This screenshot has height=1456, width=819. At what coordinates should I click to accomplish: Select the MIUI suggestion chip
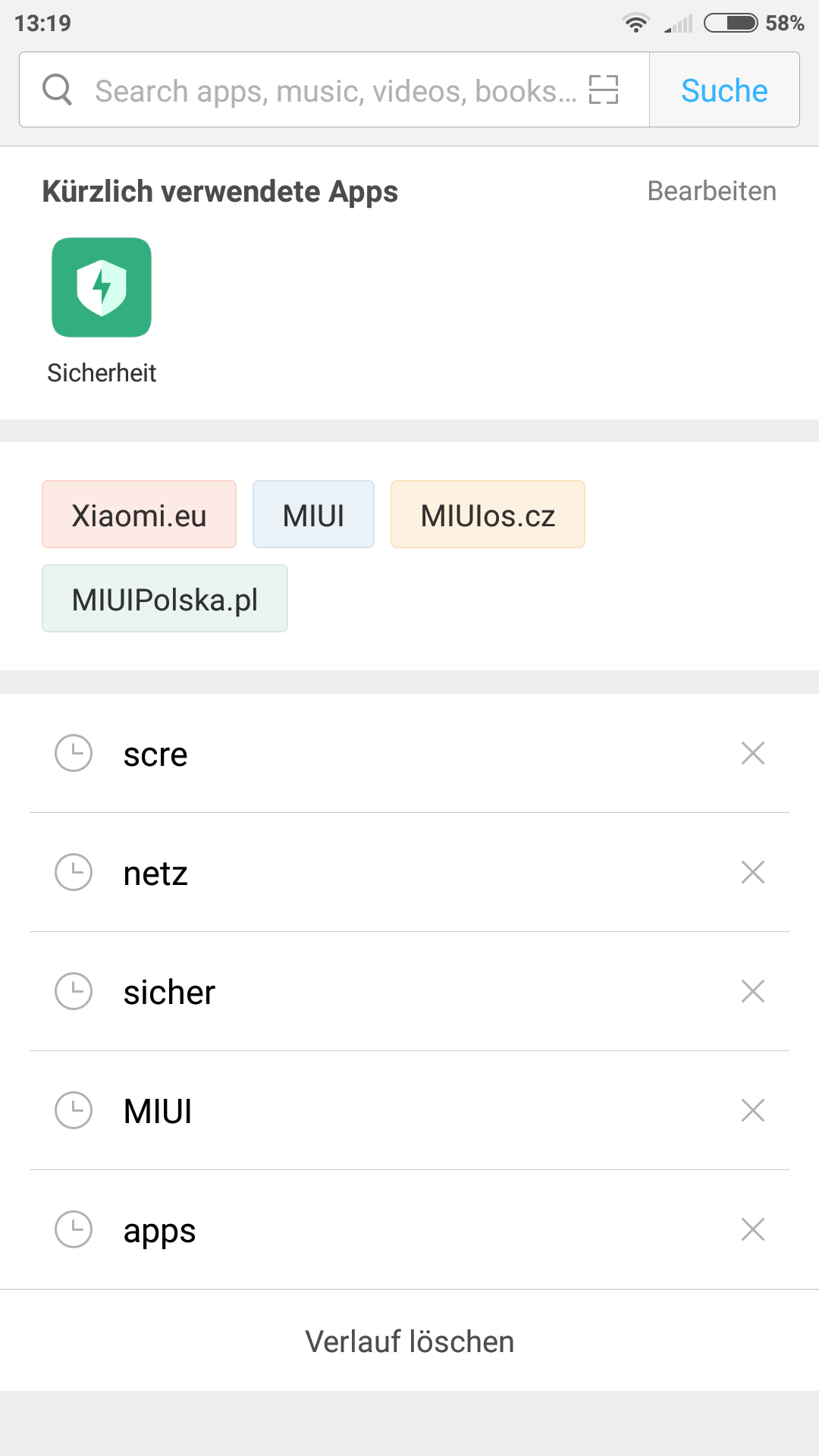coord(313,514)
